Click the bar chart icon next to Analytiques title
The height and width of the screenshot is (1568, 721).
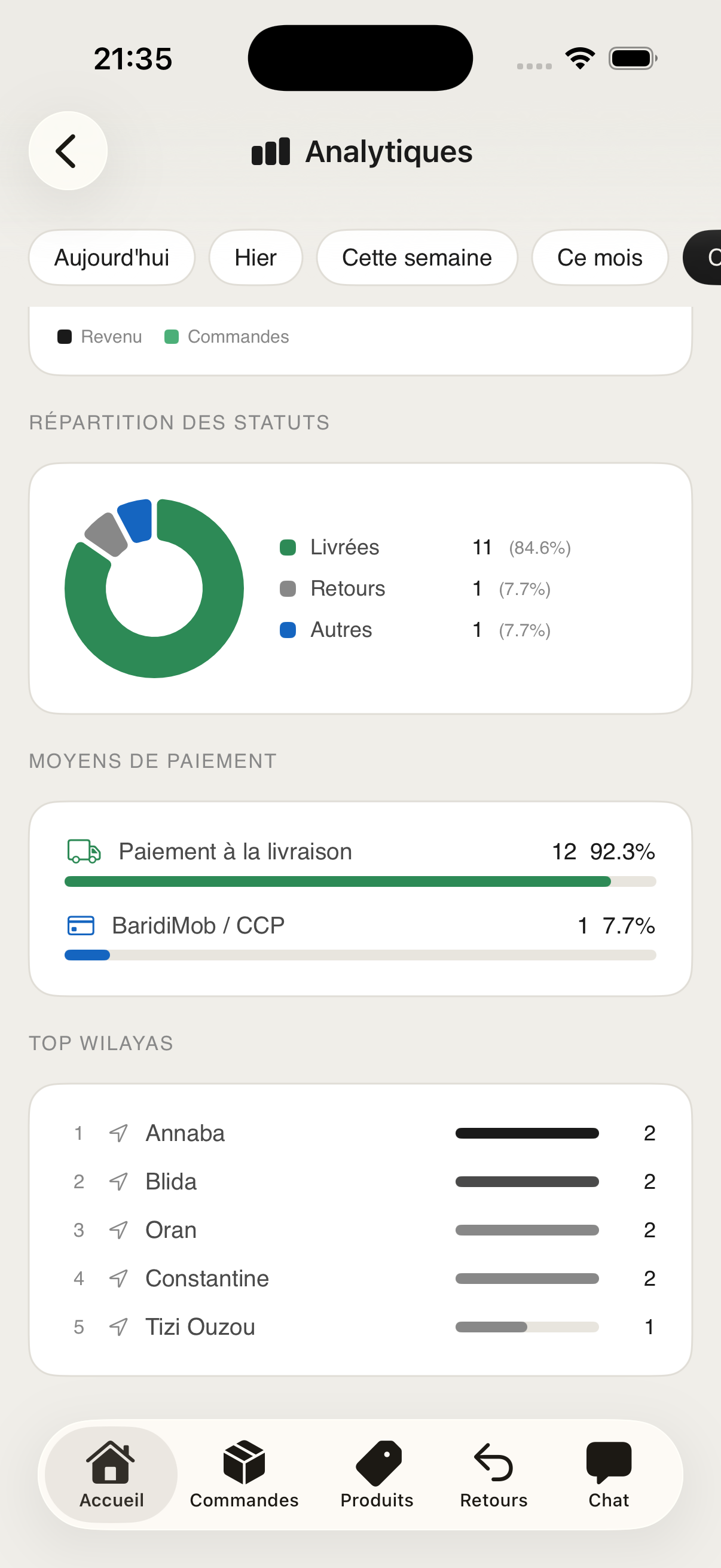tap(270, 151)
